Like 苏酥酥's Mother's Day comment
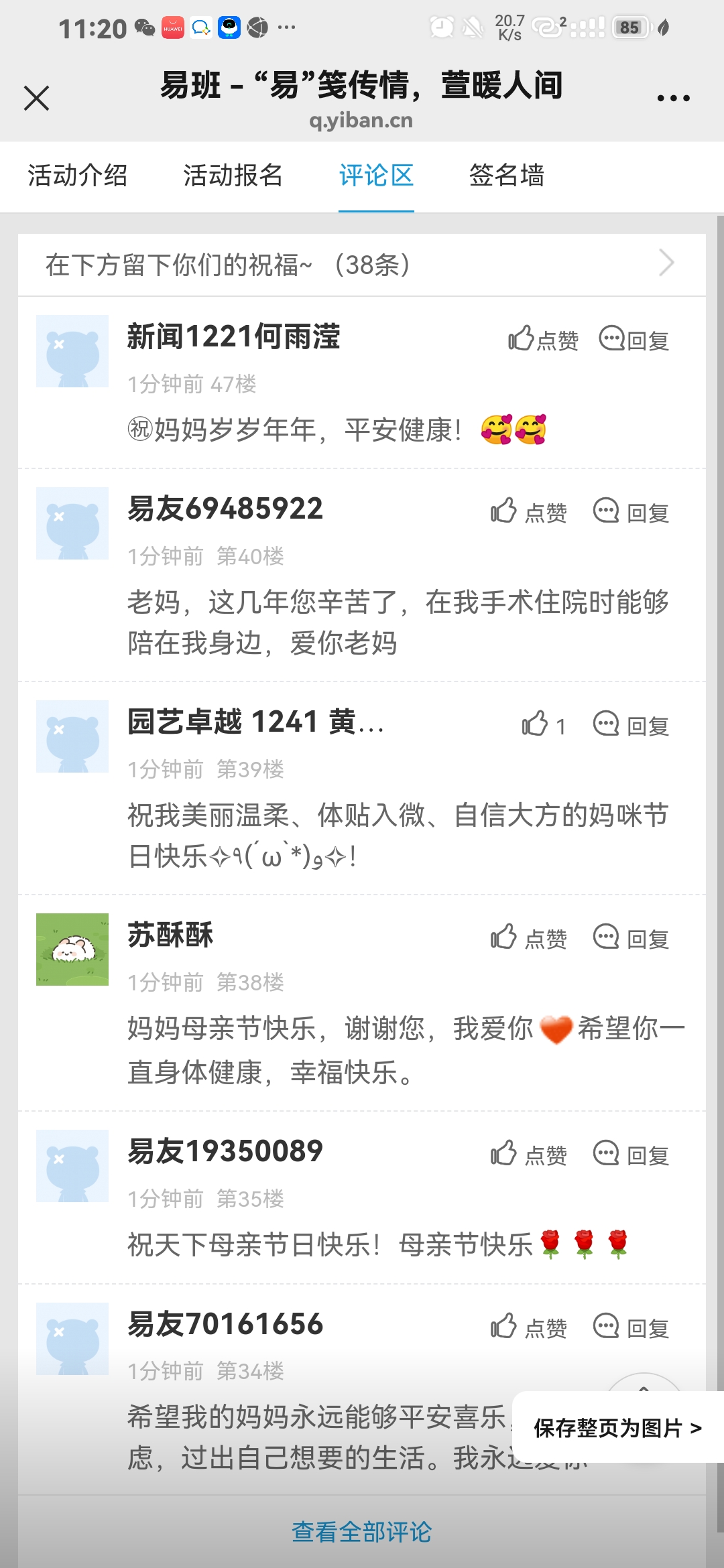This screenshot has width=724, height=1568. click(x=528, y=938)
